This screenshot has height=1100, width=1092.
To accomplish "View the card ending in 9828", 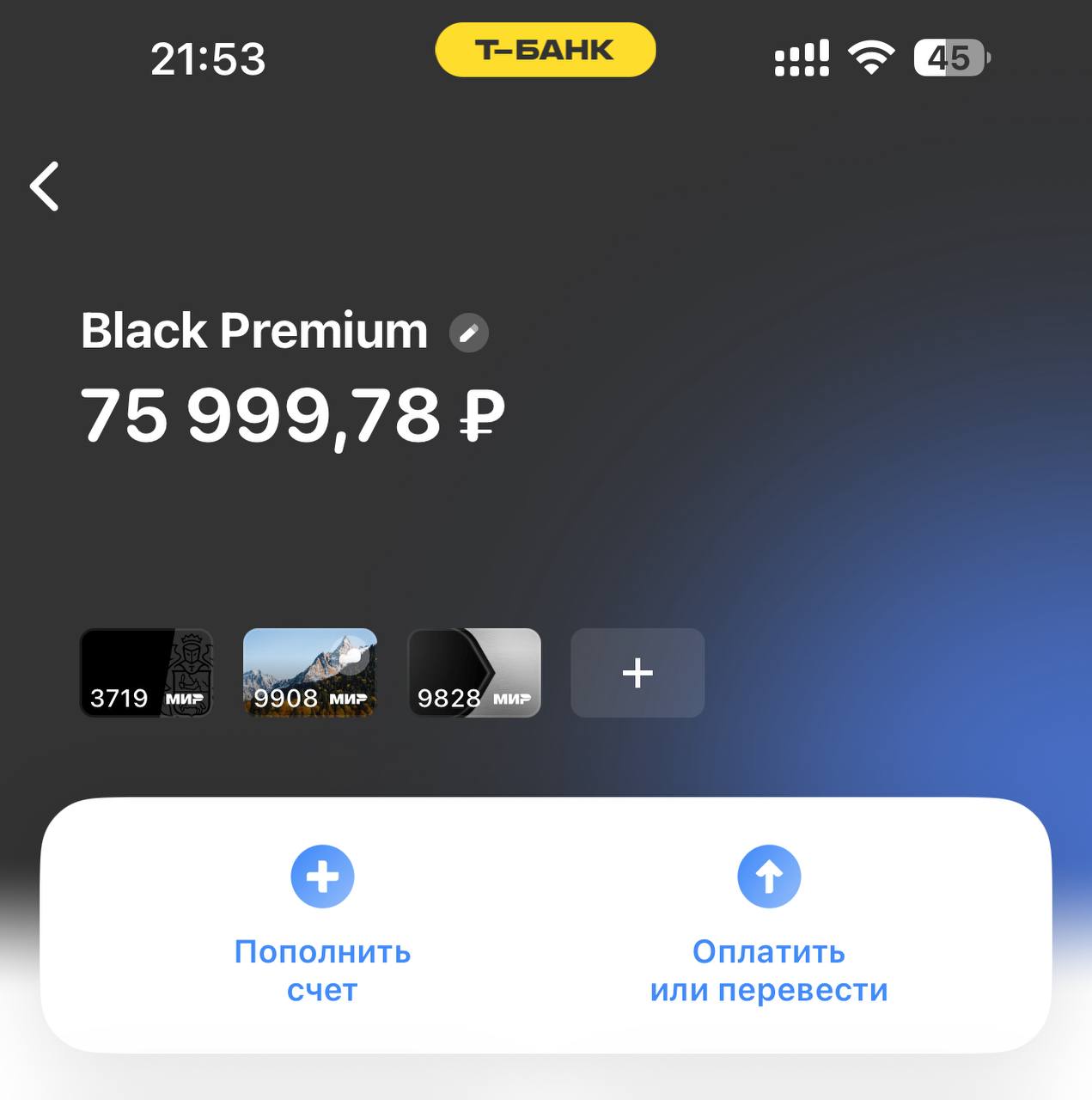I will [x=474, y=673].
